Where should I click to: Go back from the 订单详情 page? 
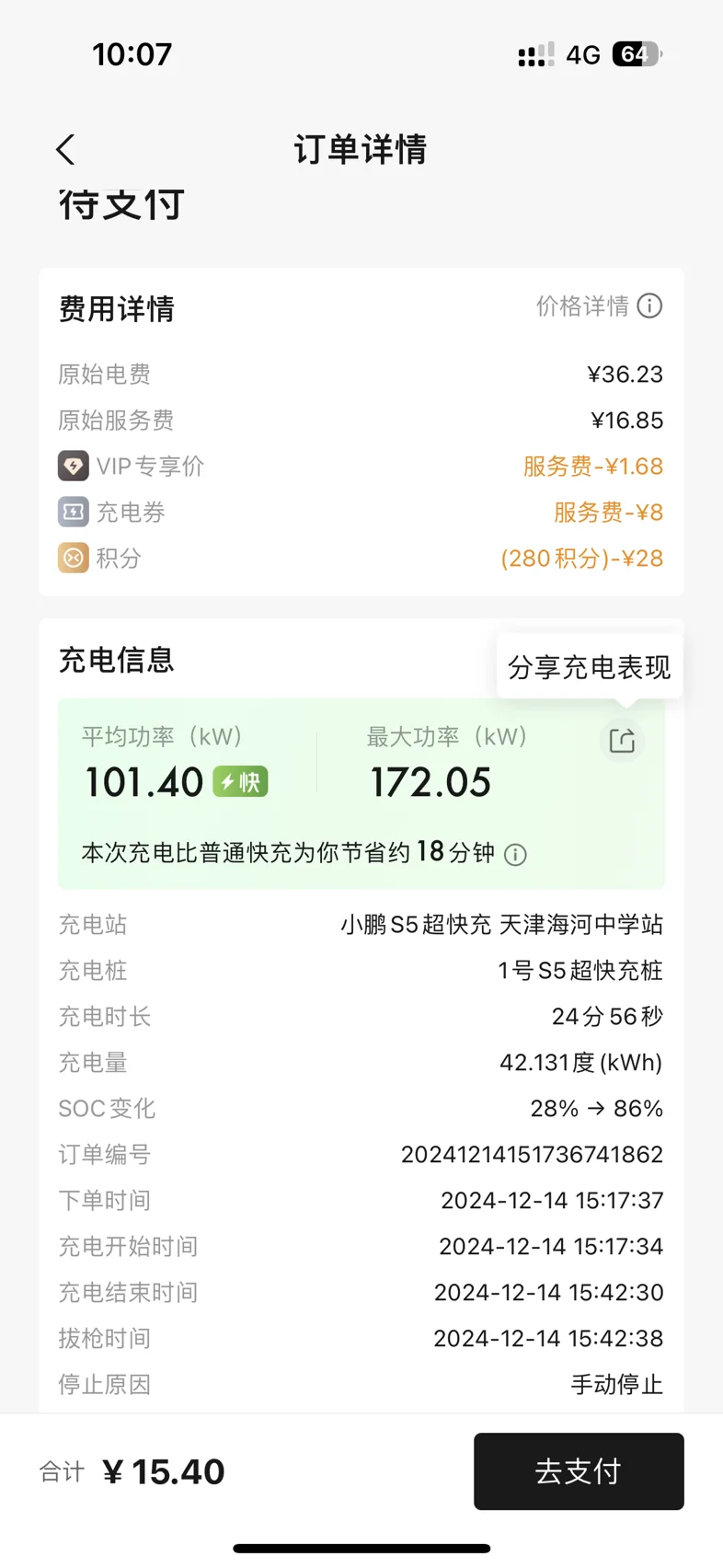[65, 149]
